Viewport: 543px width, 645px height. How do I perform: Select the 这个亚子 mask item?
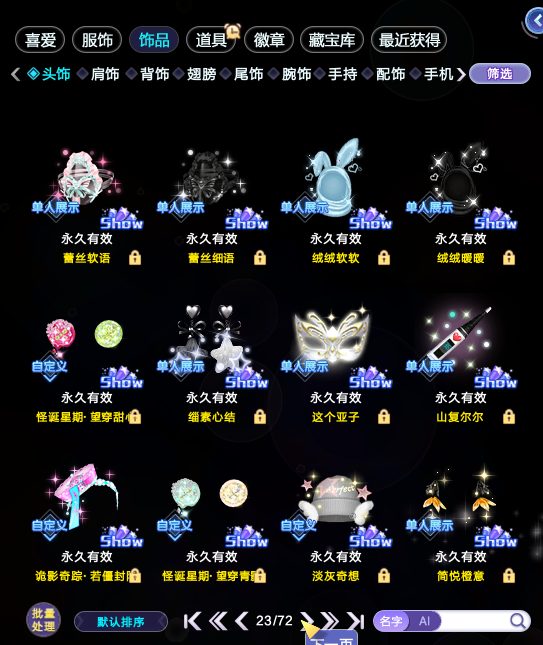[336, 364]
